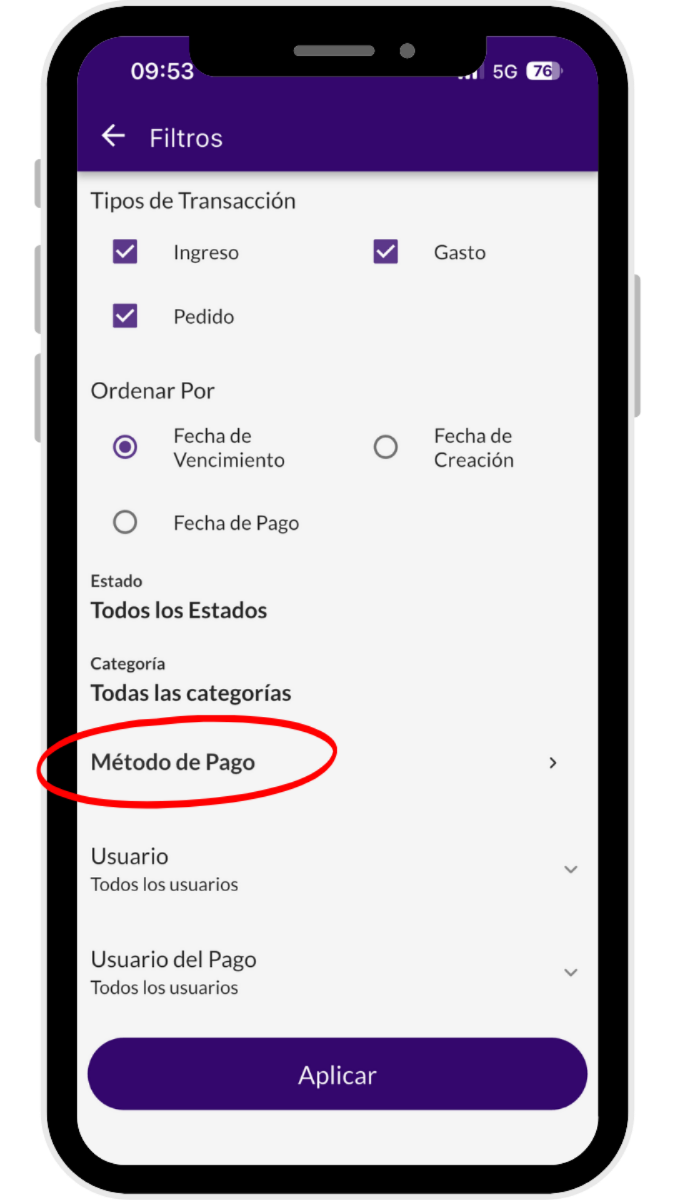Choose Fecha de Pago sorting
This screenshot has width=675, height=1200.
tap(125, 522)
